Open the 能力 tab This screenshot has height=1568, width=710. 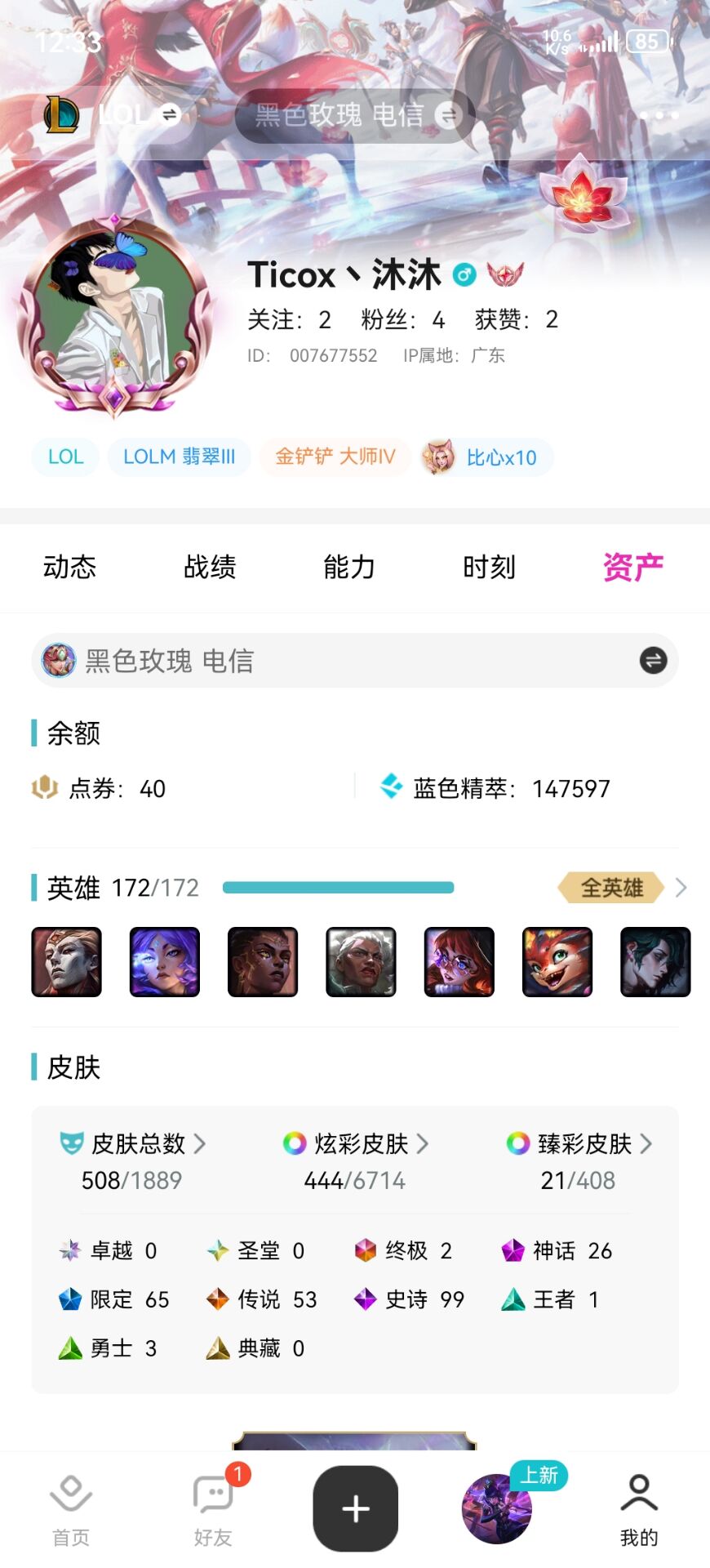pos(349,567)
